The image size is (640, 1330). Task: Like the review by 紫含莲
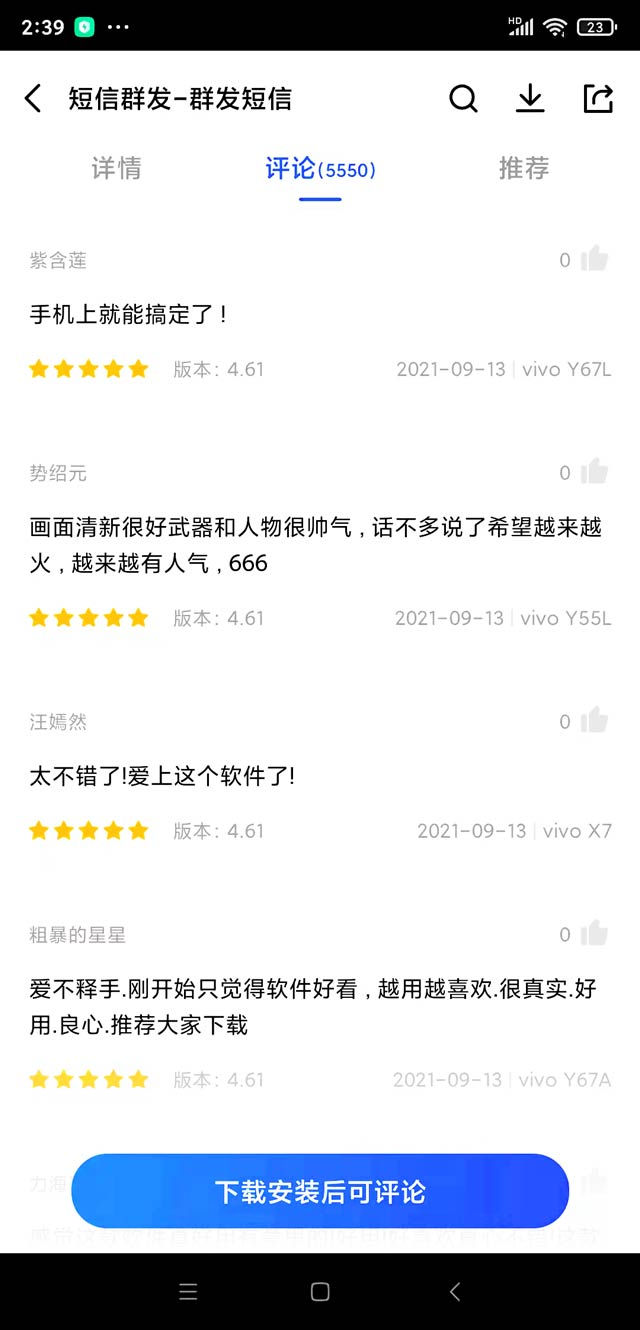pyautogui.click(x=594, y=259)
